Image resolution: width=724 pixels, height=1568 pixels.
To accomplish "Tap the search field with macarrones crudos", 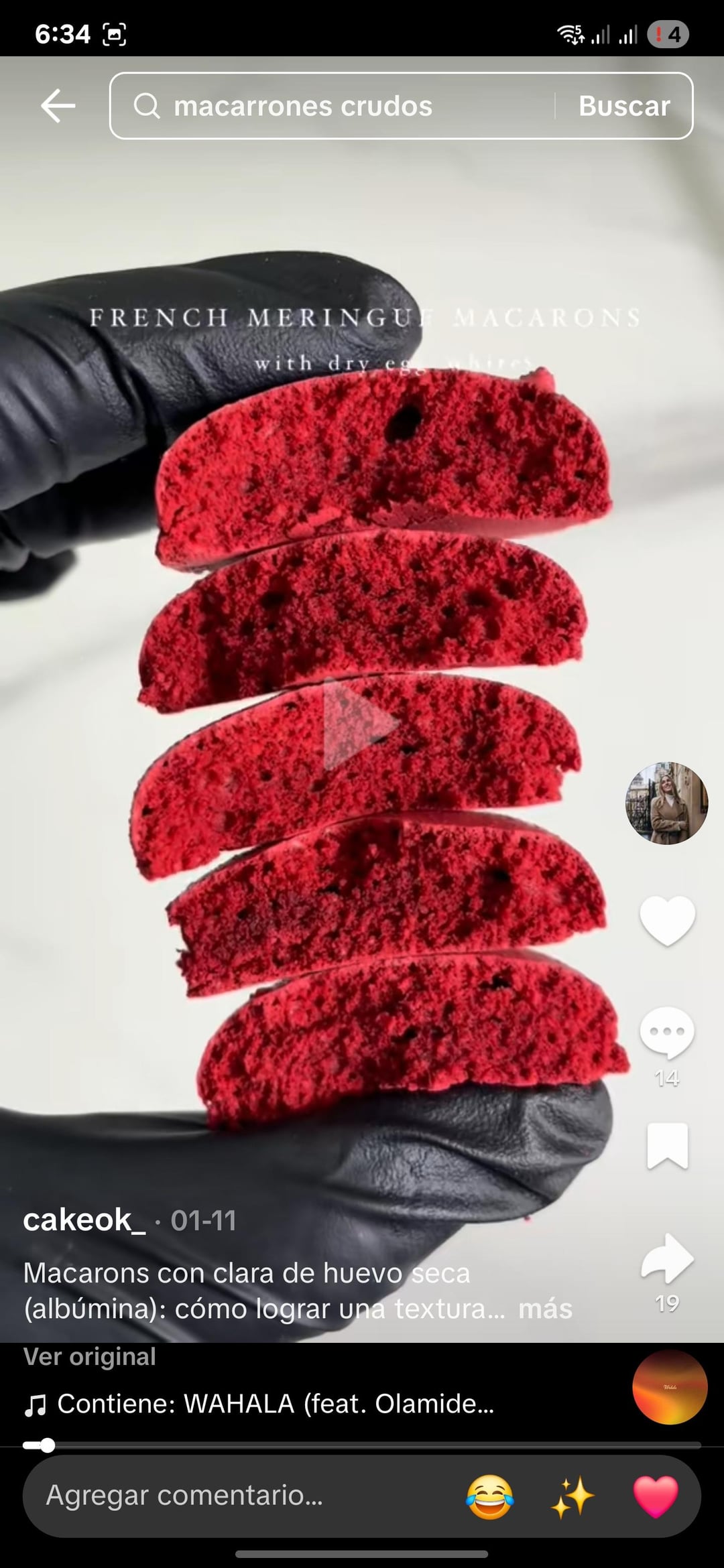I will 333,106.
